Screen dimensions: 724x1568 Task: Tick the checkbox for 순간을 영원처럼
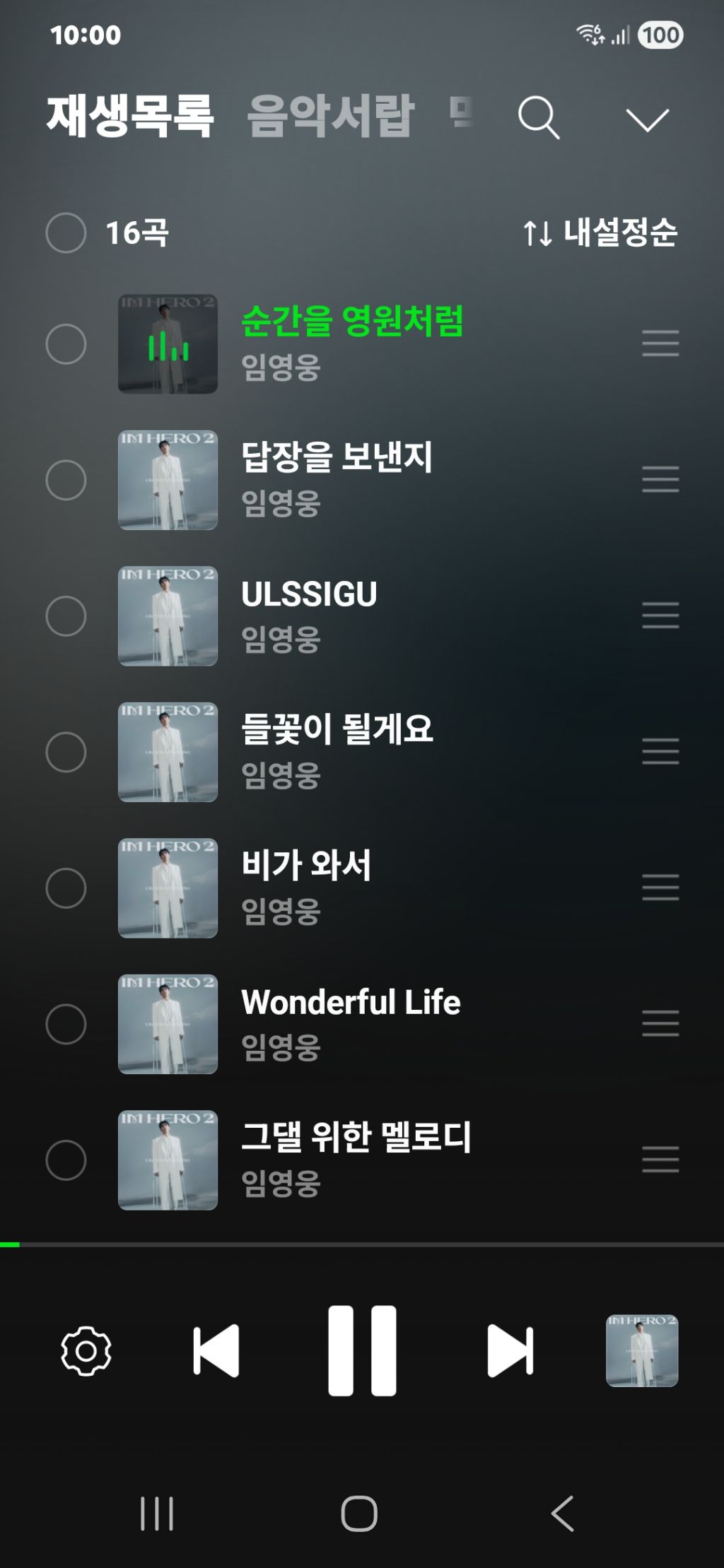[x=66, y=344]
